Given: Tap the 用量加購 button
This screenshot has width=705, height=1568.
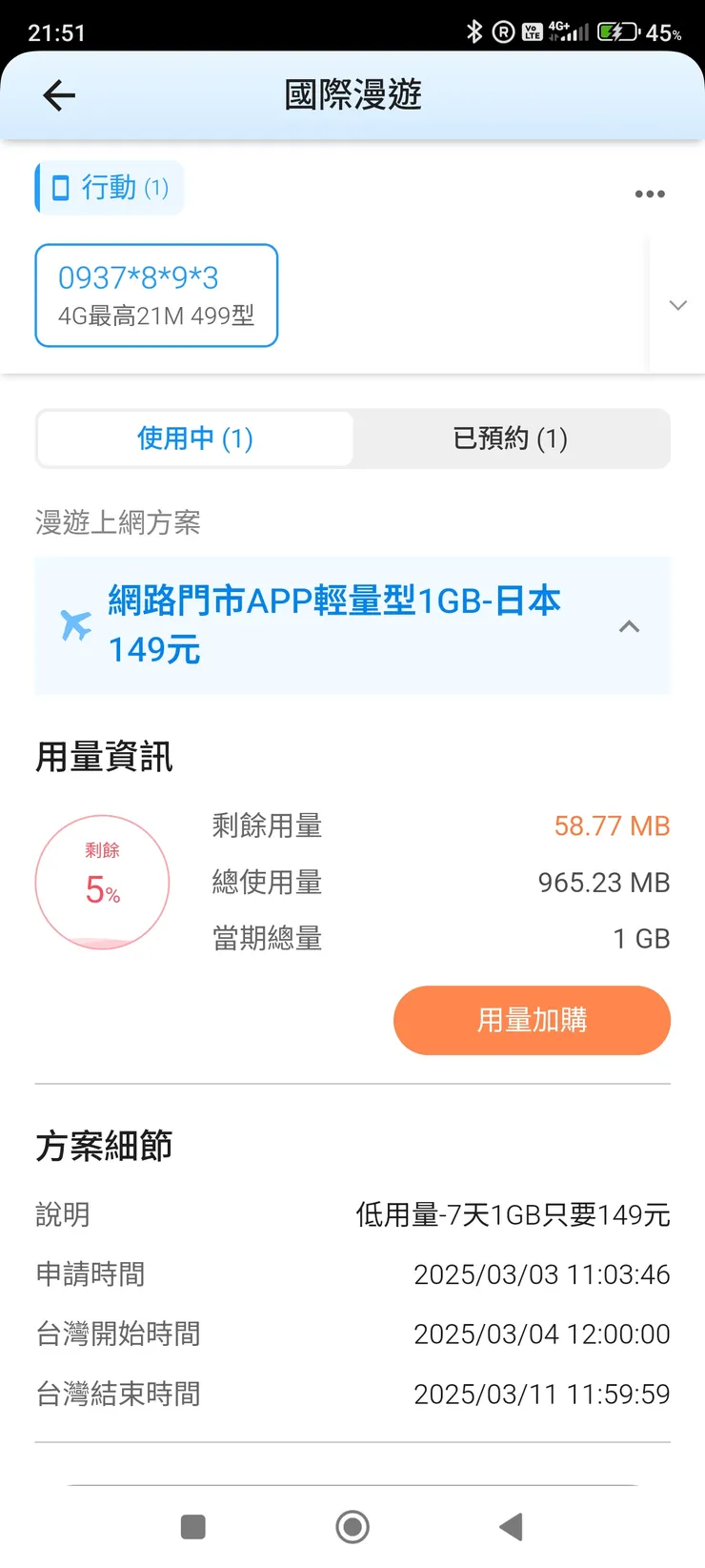Looking at the screenshot, I should click(x=532, y=1020).
